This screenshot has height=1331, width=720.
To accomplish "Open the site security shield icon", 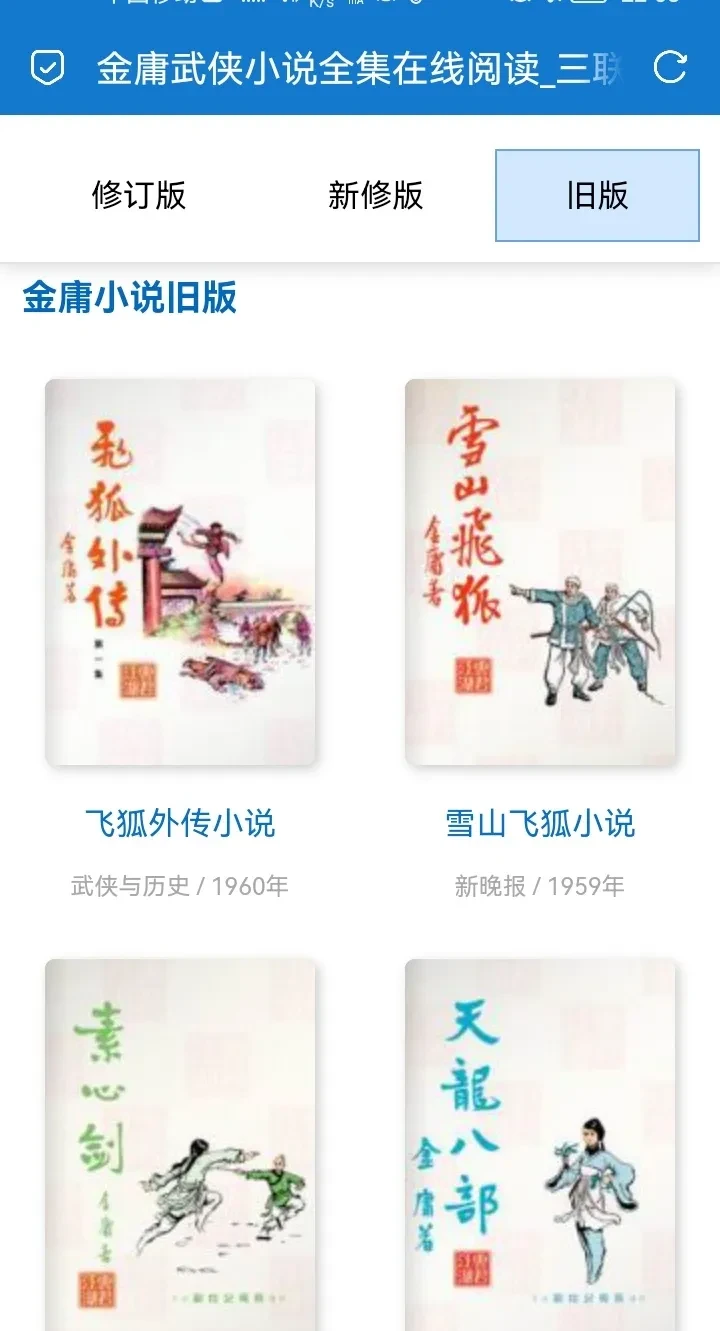I will click(47, 68).
